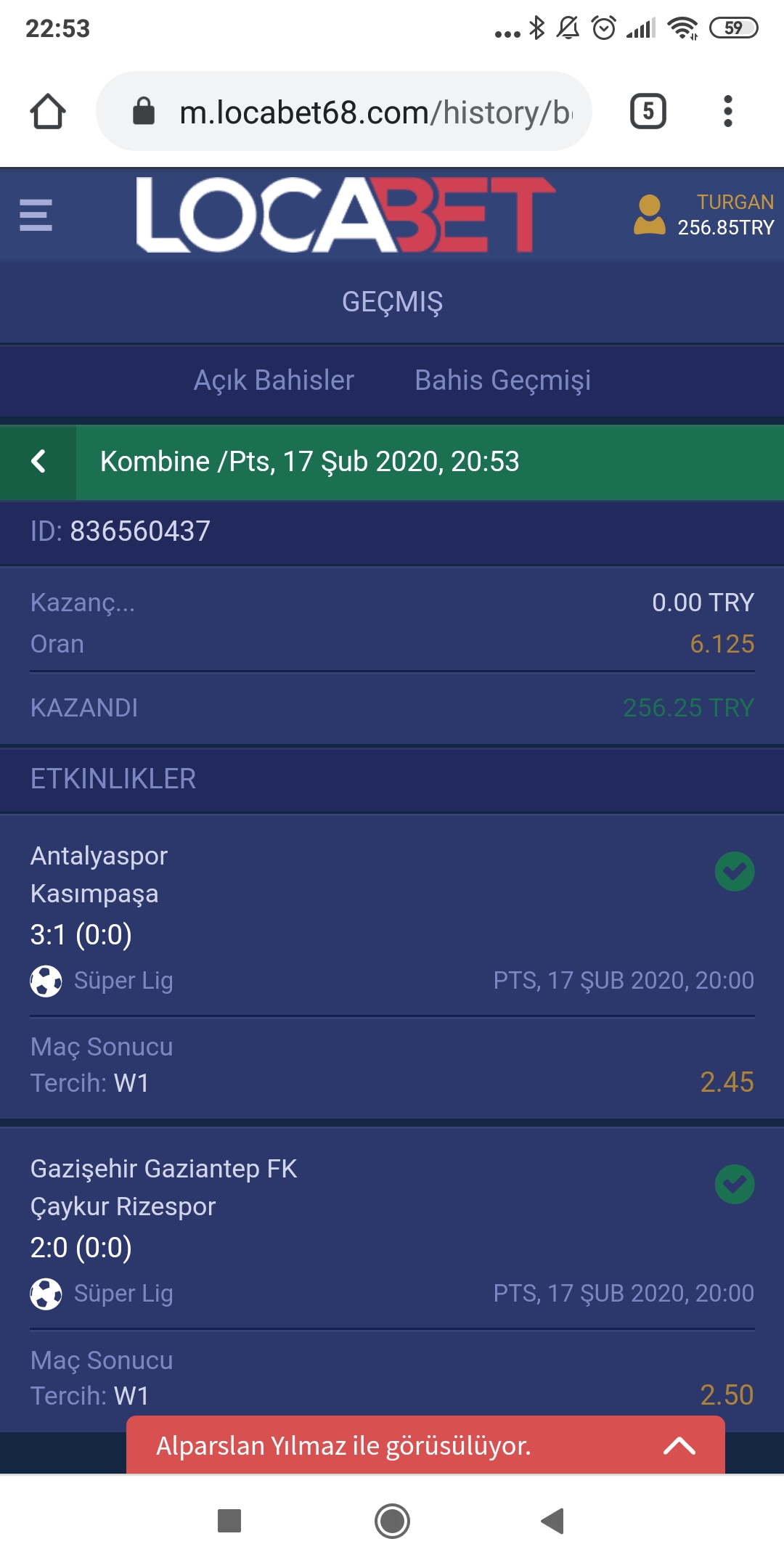Tap the LOCABET logo to go home

pos(346,215)
